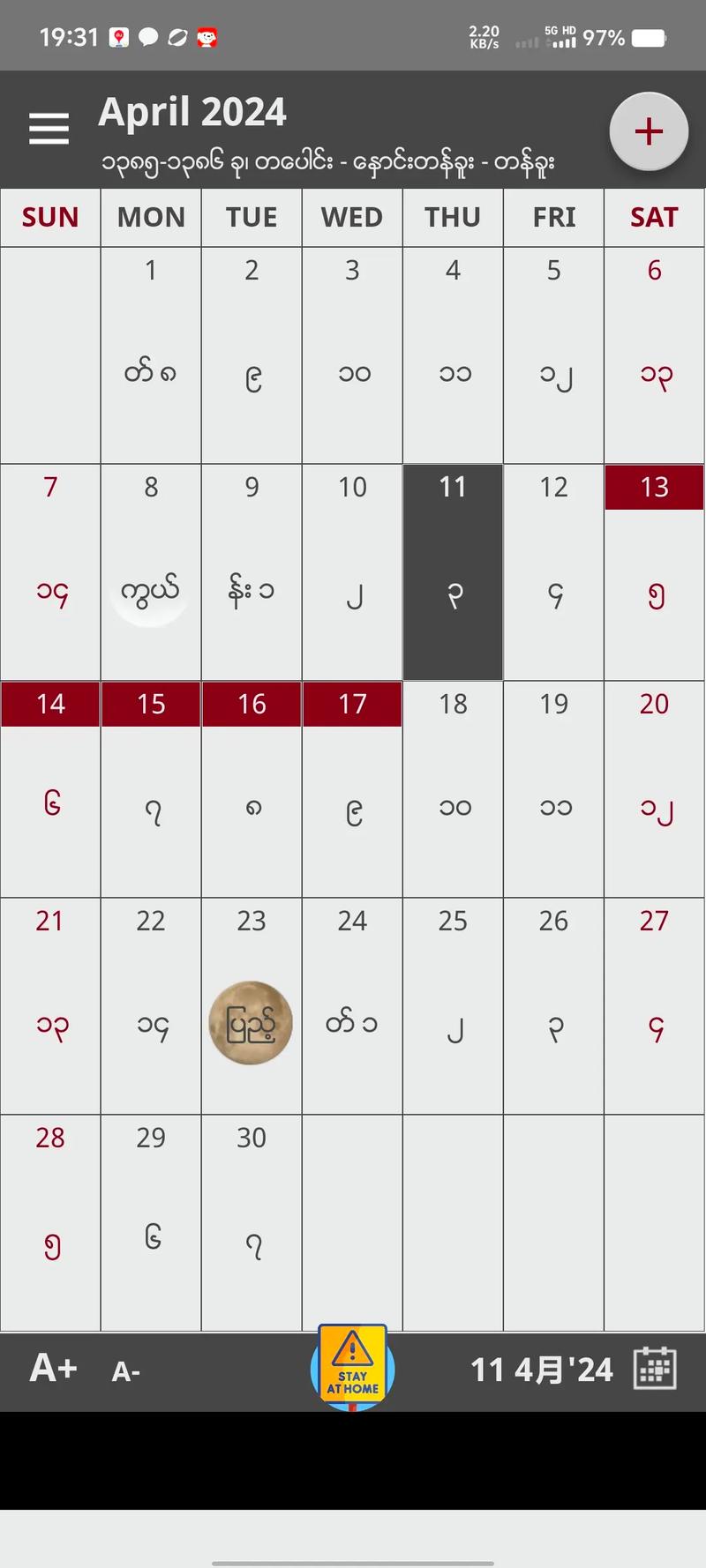This screenshot has width=706, height=1568.
Task: Choose April 17 in the grid
Action: click(x=352, y=789)
